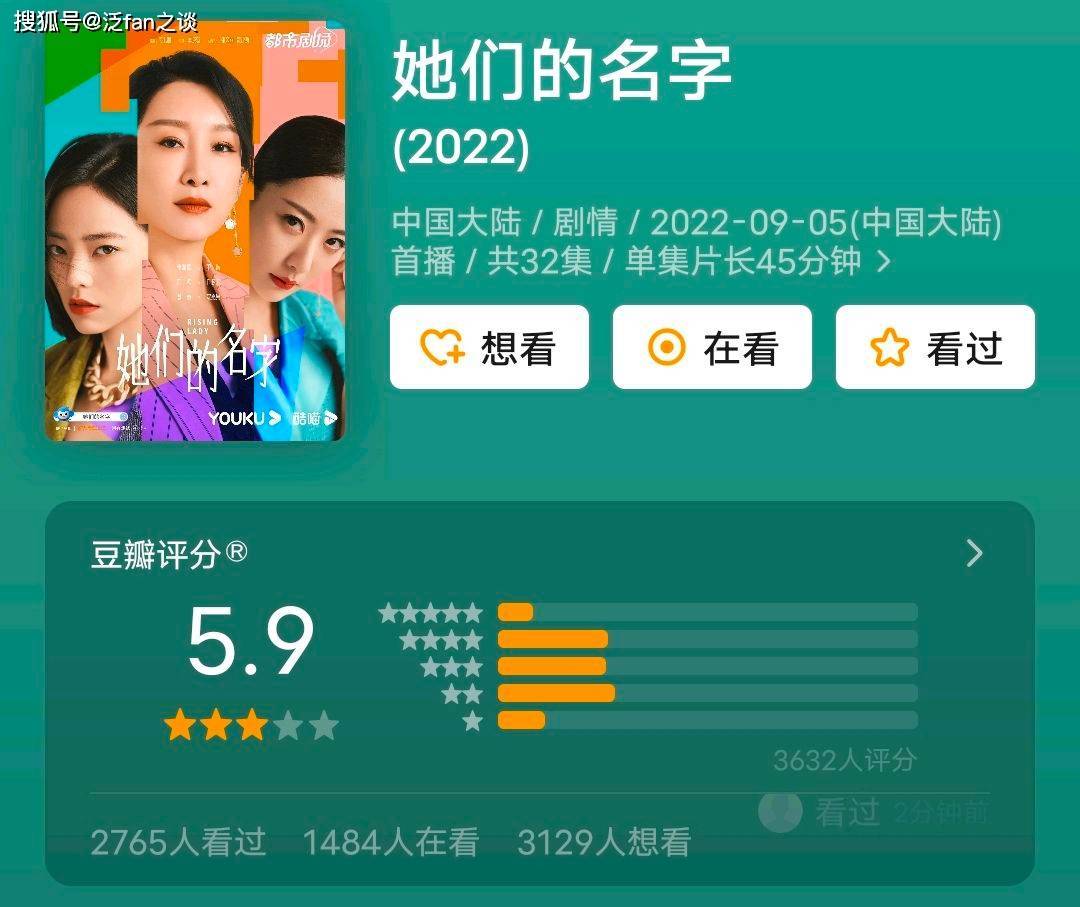
Task: Tap the 在看 button
Action: coord(711,348)
